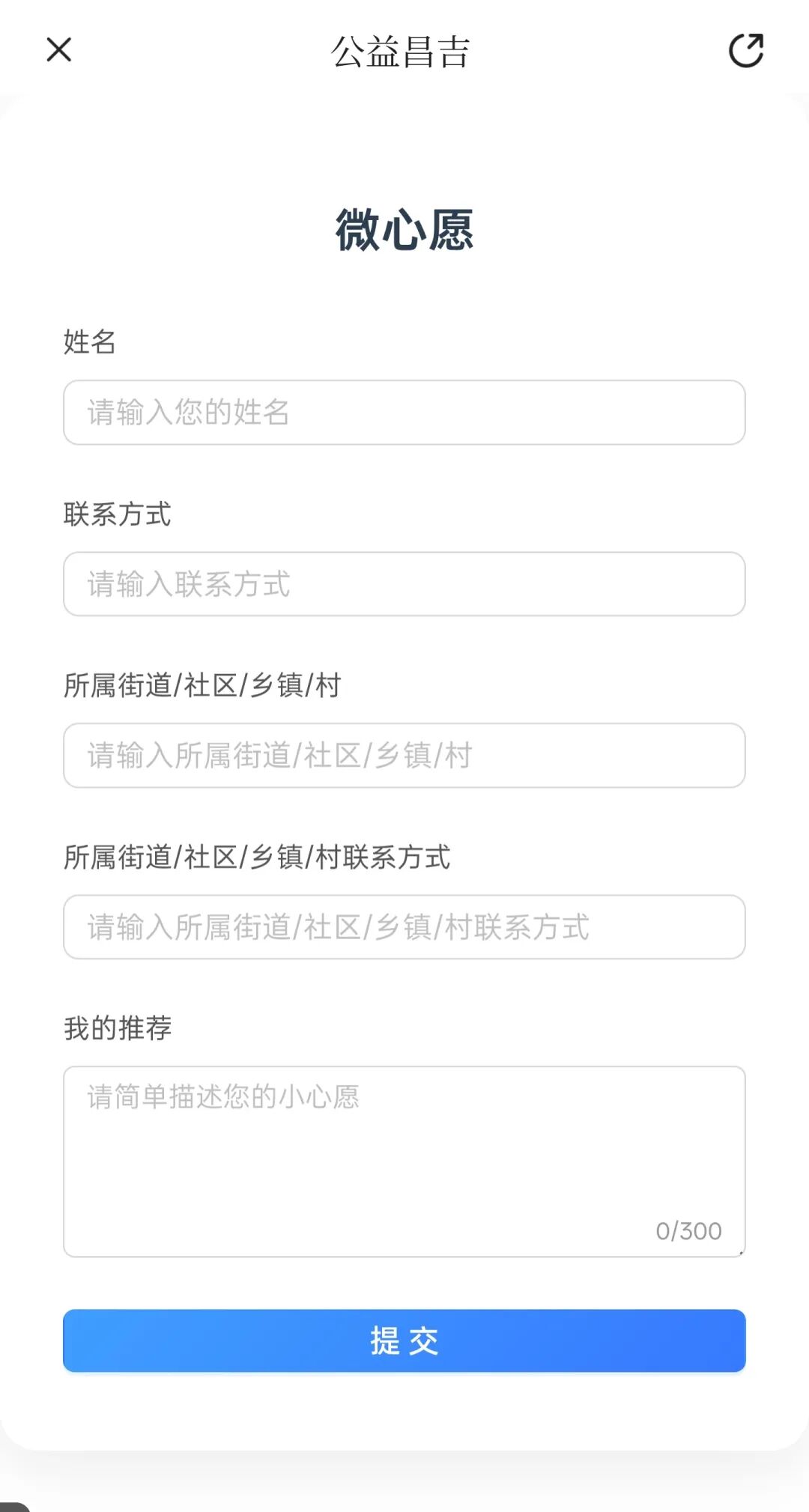
Task: Tap the share icon in the header
Action: tap(746, 50)
